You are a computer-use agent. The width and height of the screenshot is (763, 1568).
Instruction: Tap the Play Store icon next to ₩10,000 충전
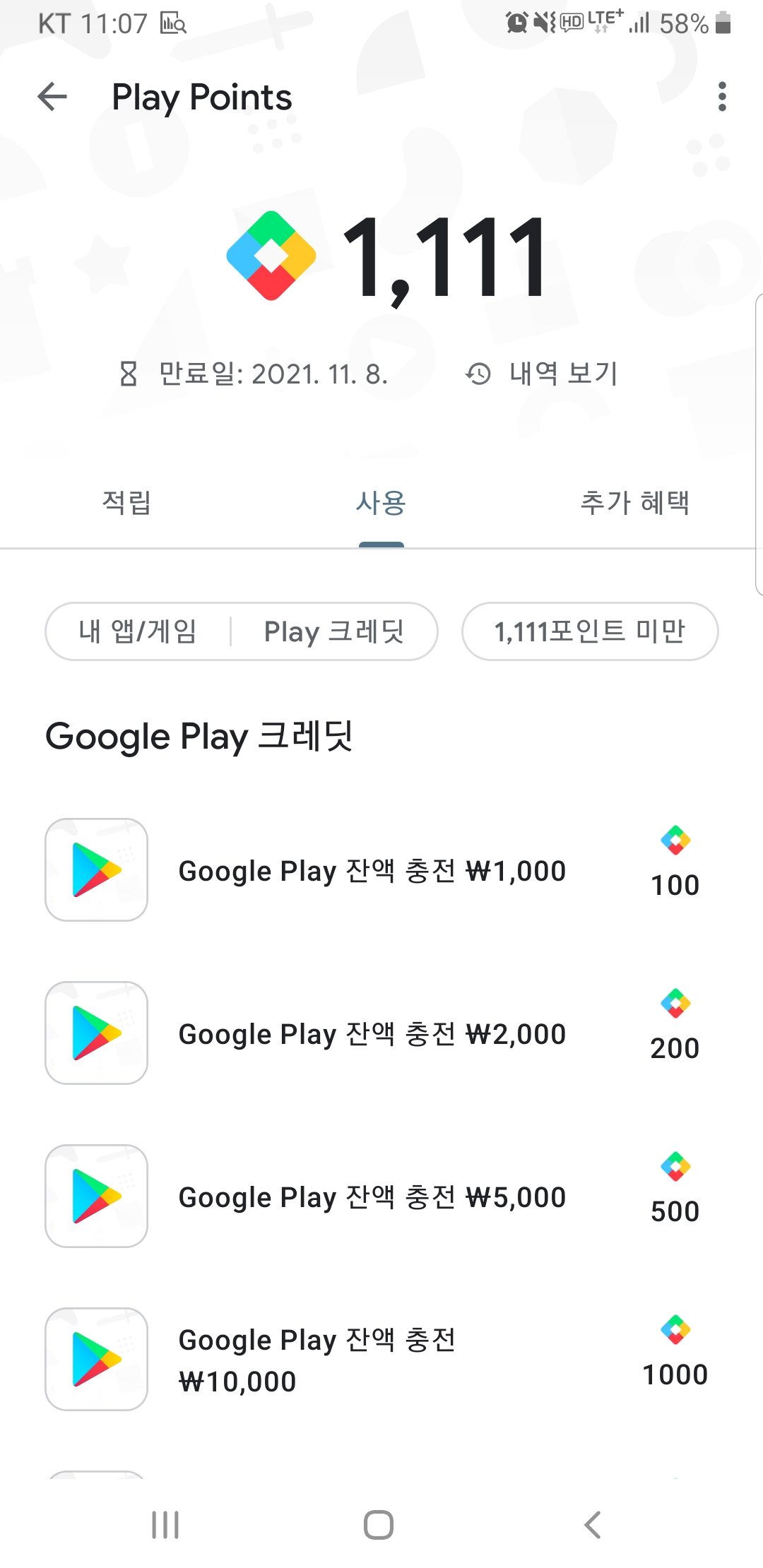point(96,1360)
